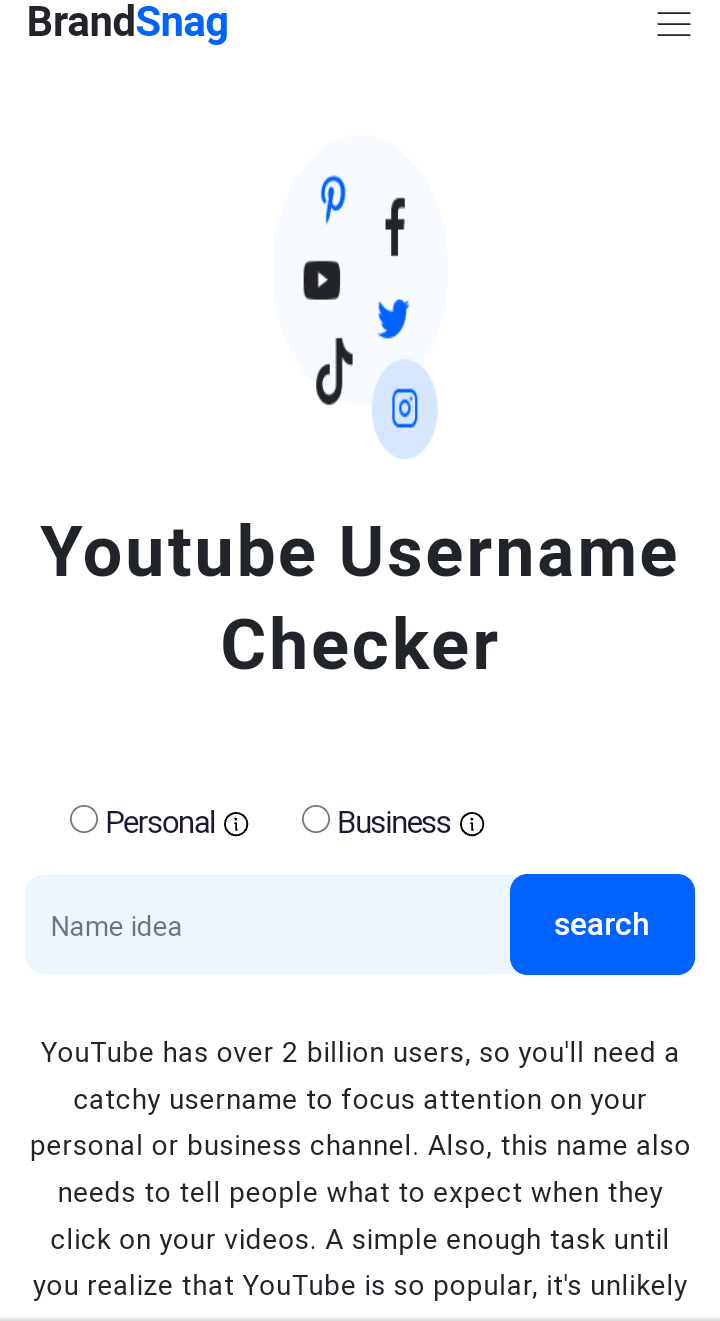Viewport: 720px width, 1321px height.
Task: Focus the Name idea text field
Action: pos(268,925)
